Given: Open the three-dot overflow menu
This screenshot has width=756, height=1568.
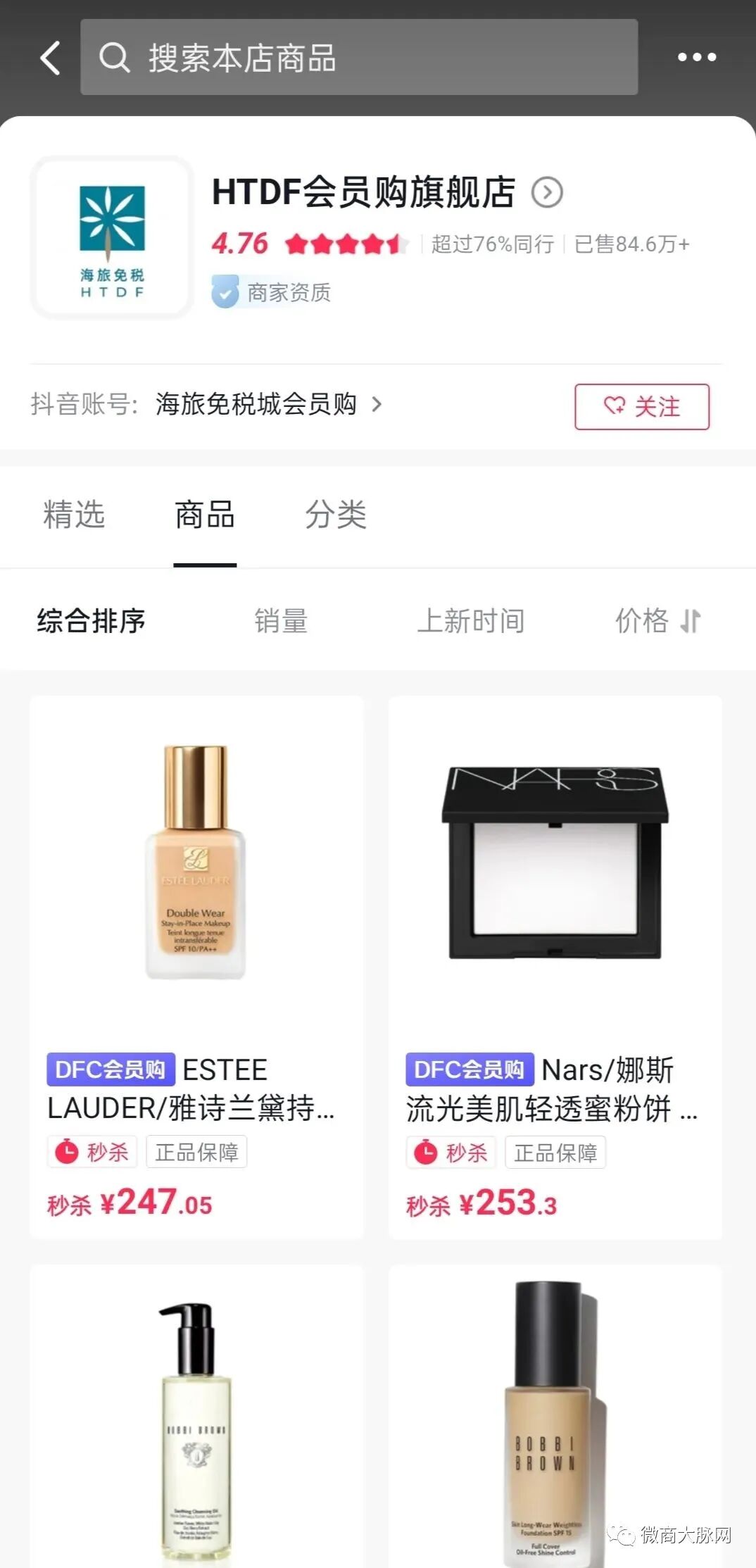Looking at the screenshot, I should click(696, 58).
